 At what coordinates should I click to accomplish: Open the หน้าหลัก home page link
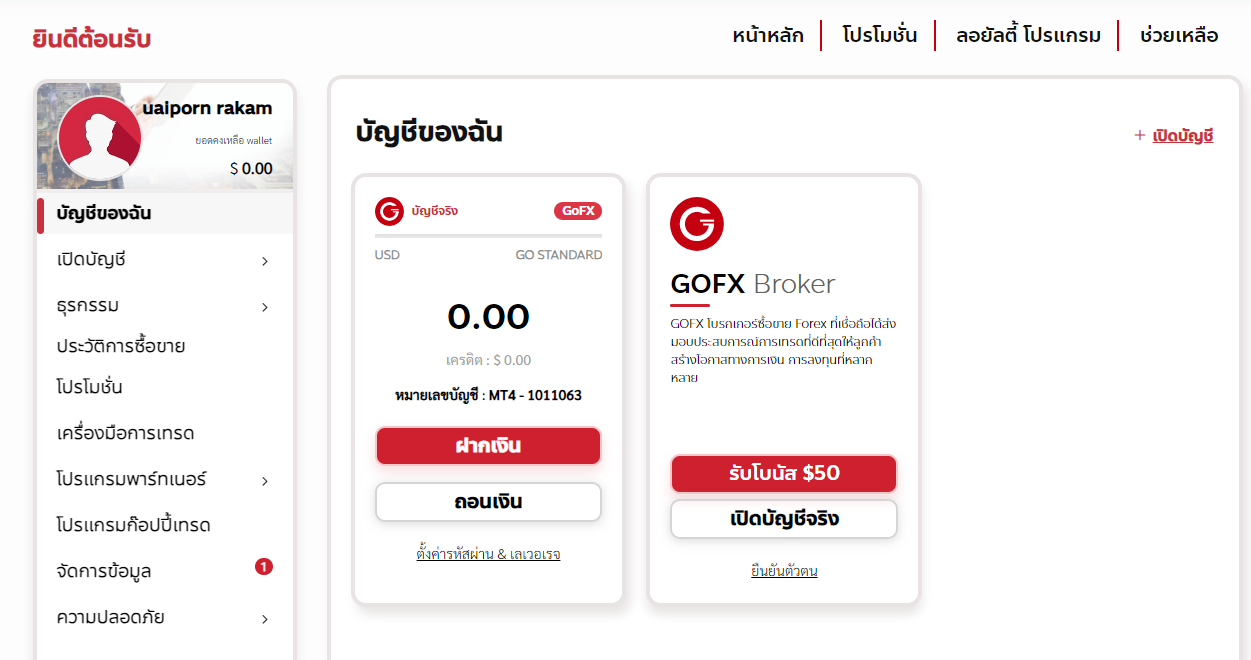click(x=767, y=36)
